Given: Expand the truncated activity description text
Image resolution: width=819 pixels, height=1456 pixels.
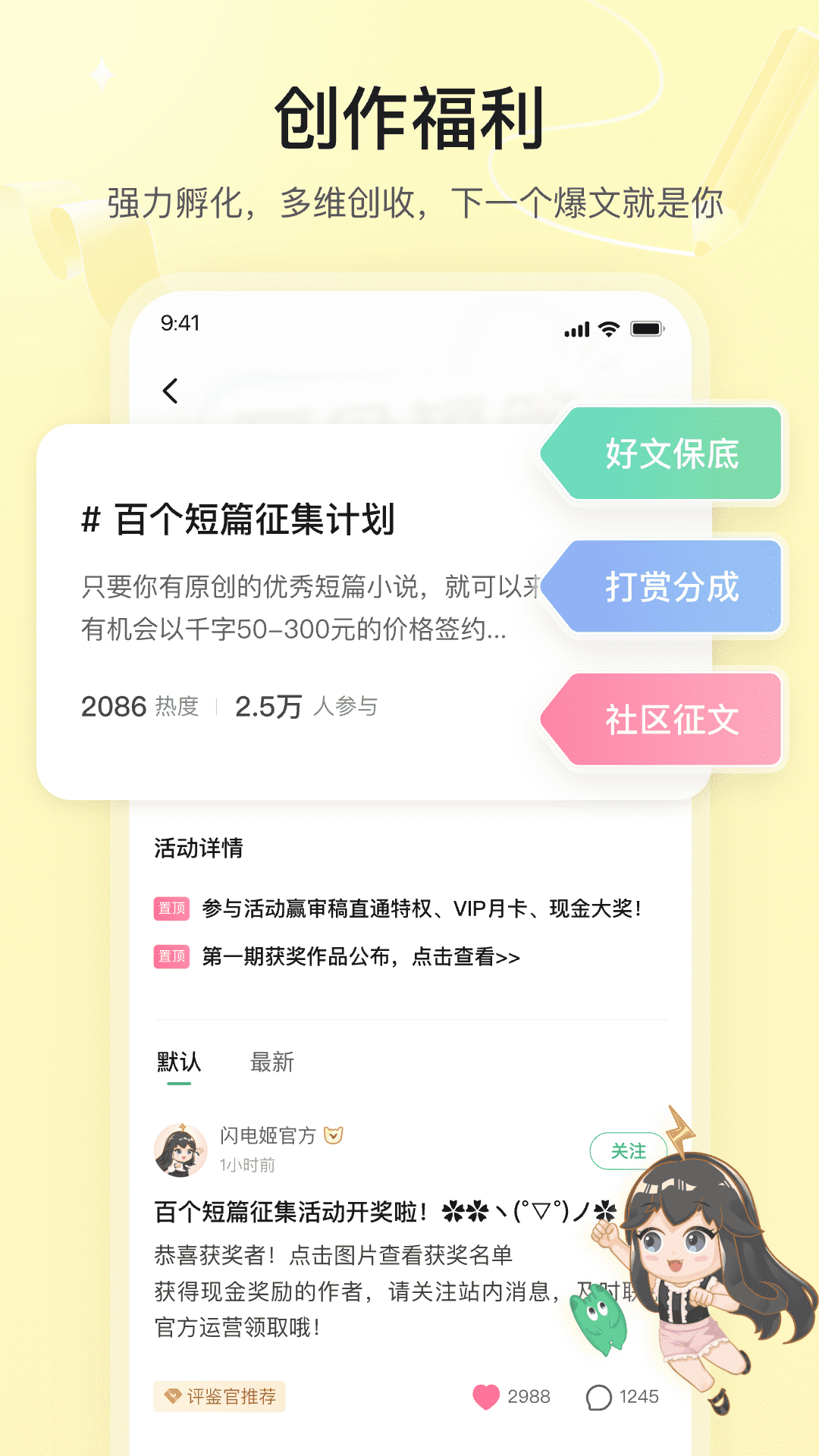Looking at the screenshot, I should click(303, 629).
